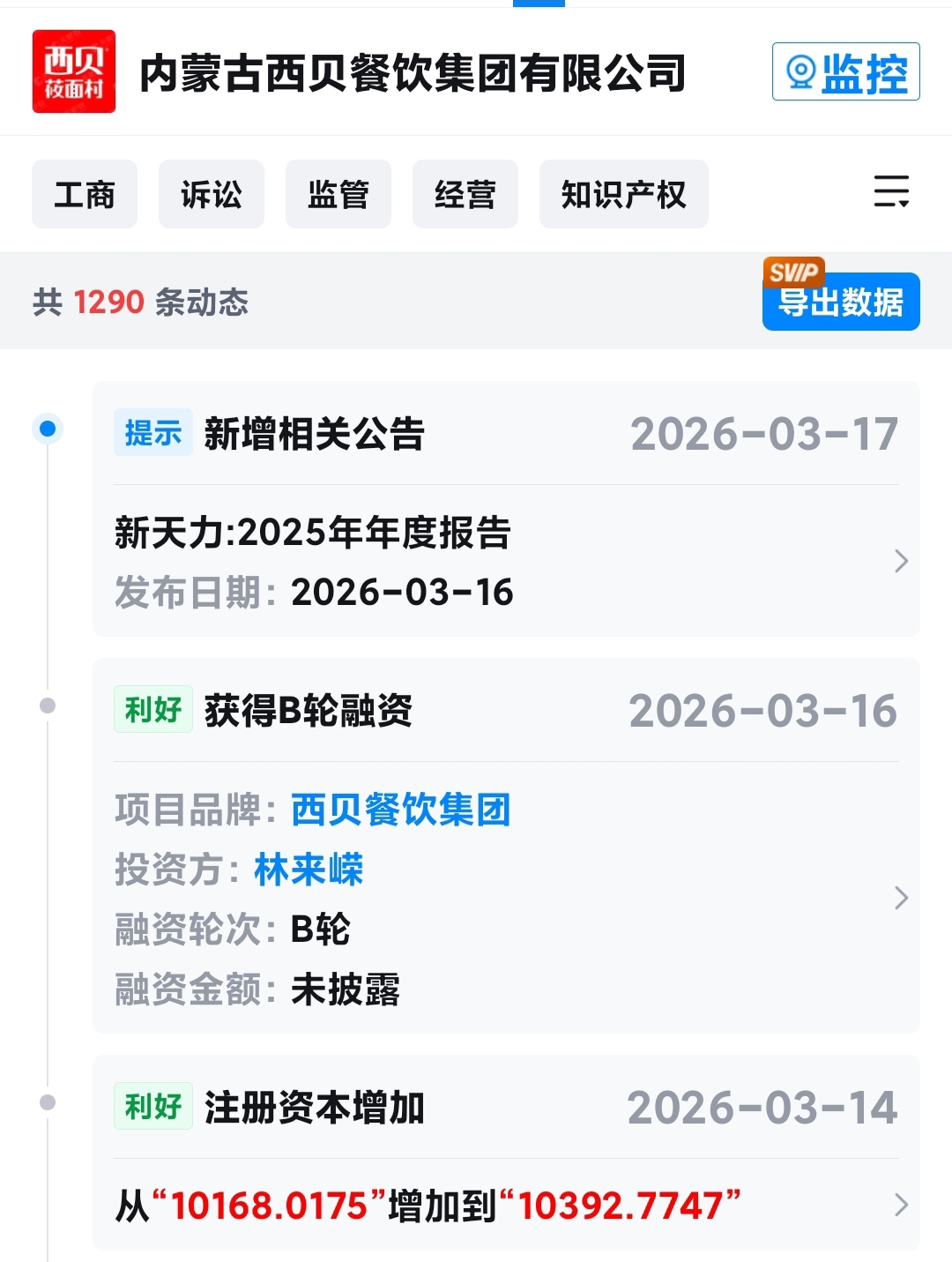Toggle monitoring for this company
Screen dimensions: 952x1262
point(844,73)
